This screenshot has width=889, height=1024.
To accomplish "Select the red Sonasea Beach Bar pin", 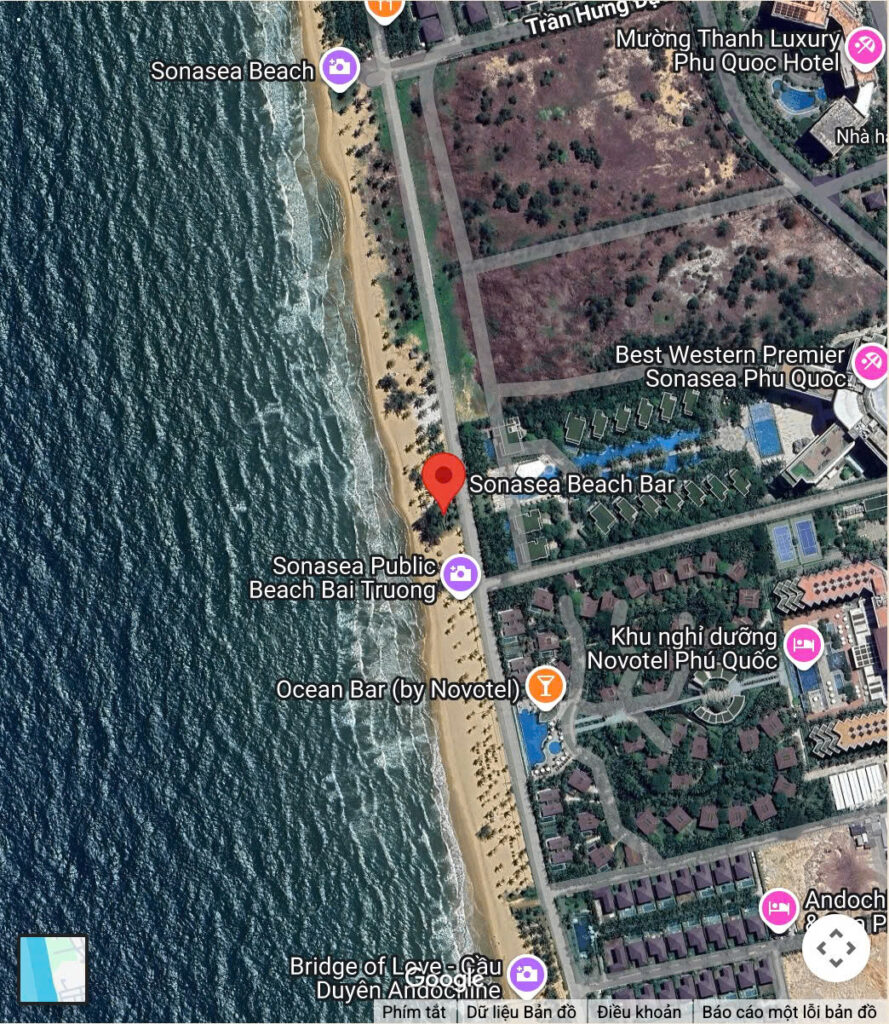I will tap(443, 479).
